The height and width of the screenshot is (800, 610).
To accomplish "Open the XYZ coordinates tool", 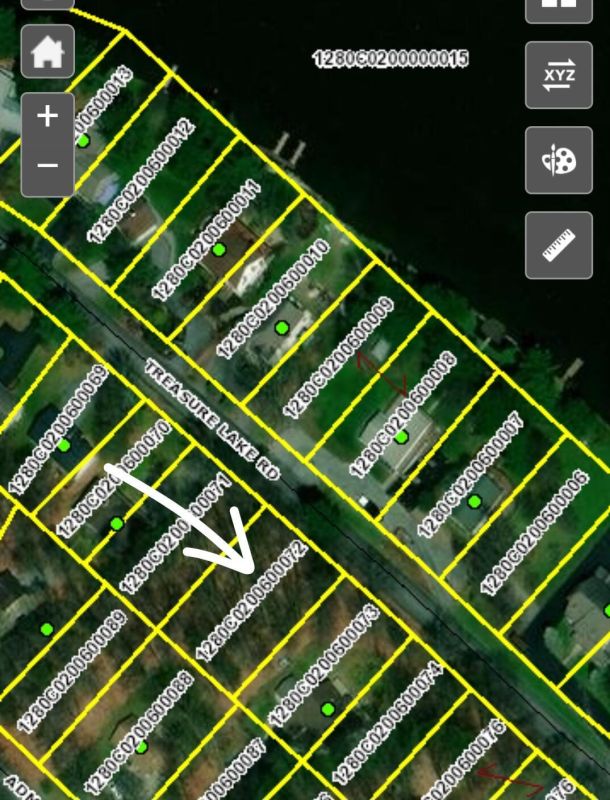I will (x=558, y=75).
